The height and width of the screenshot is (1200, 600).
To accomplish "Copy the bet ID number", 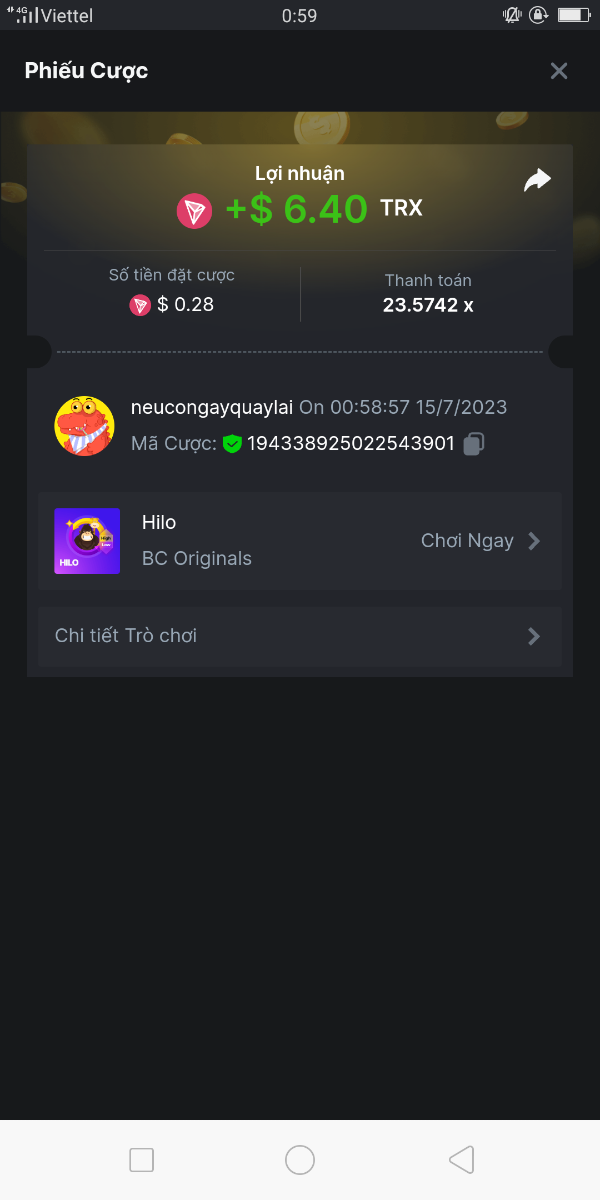I will pos(474,443).
